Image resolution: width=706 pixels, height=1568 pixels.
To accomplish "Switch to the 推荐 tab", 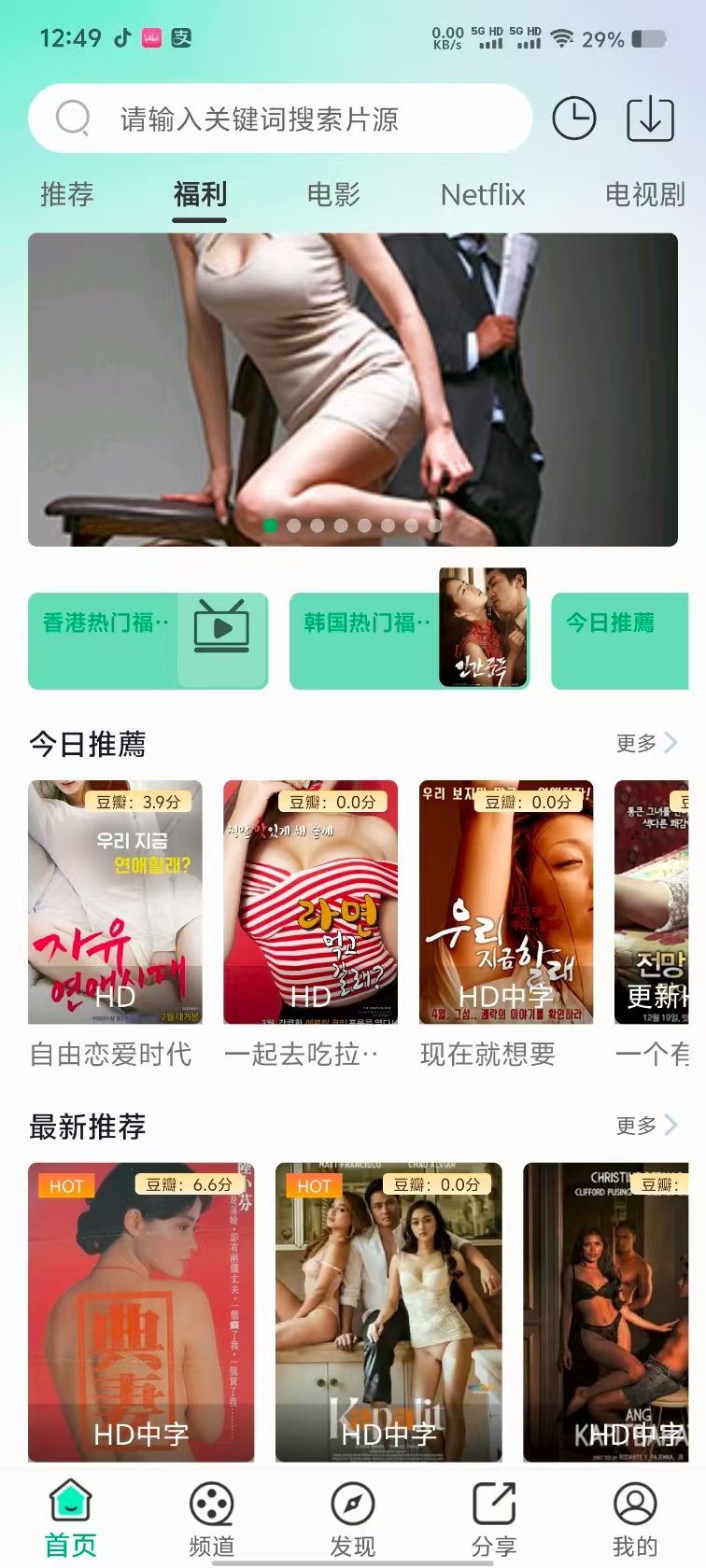I will pyautogui.click(x=67, y=194).
